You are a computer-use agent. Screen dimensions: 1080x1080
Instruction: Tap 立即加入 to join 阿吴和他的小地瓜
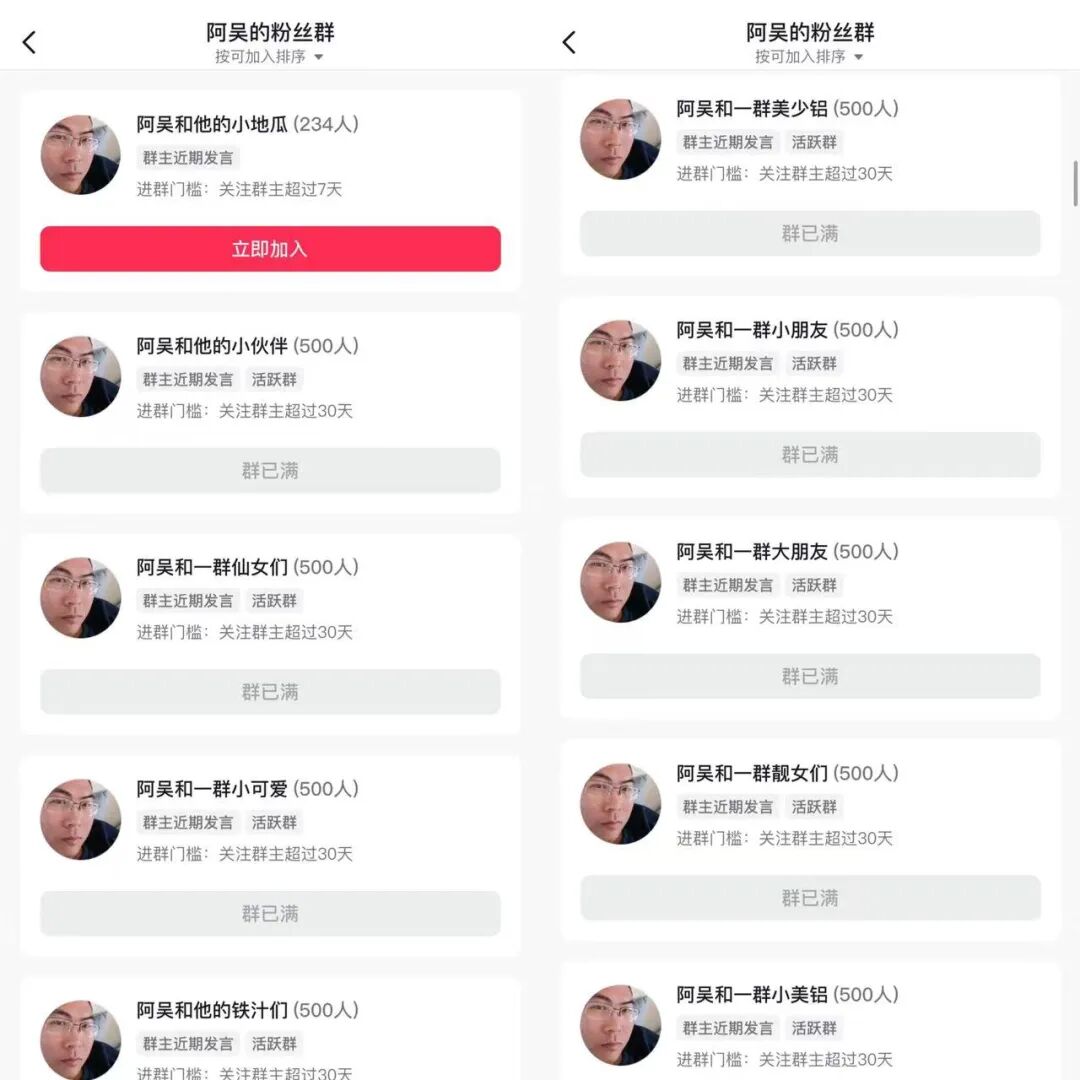270,249
